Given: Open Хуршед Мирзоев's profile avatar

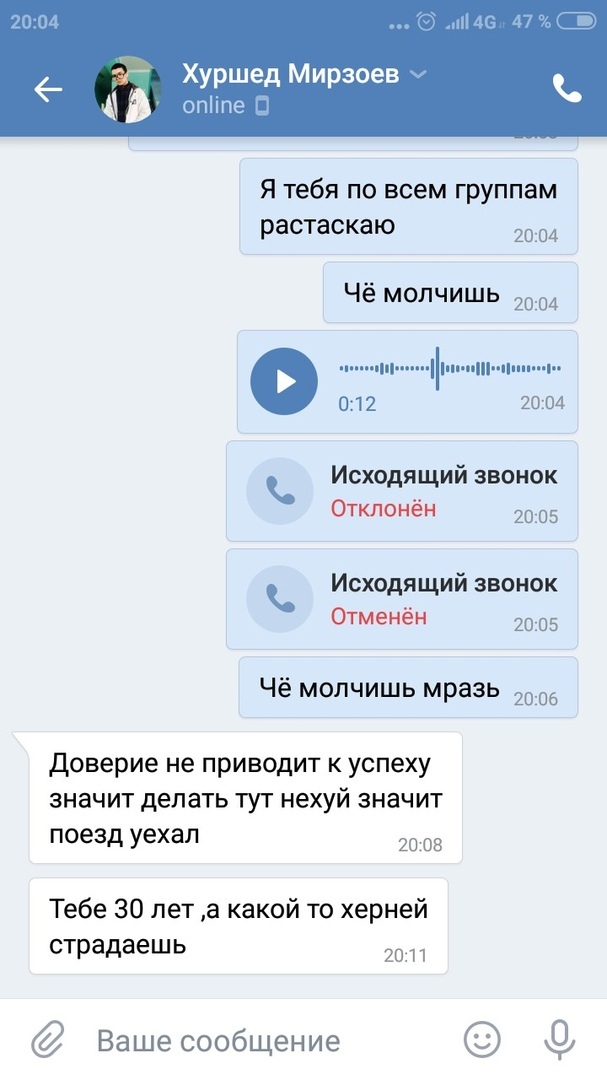Looking at the screenshot, I should [x=128, y=90].
